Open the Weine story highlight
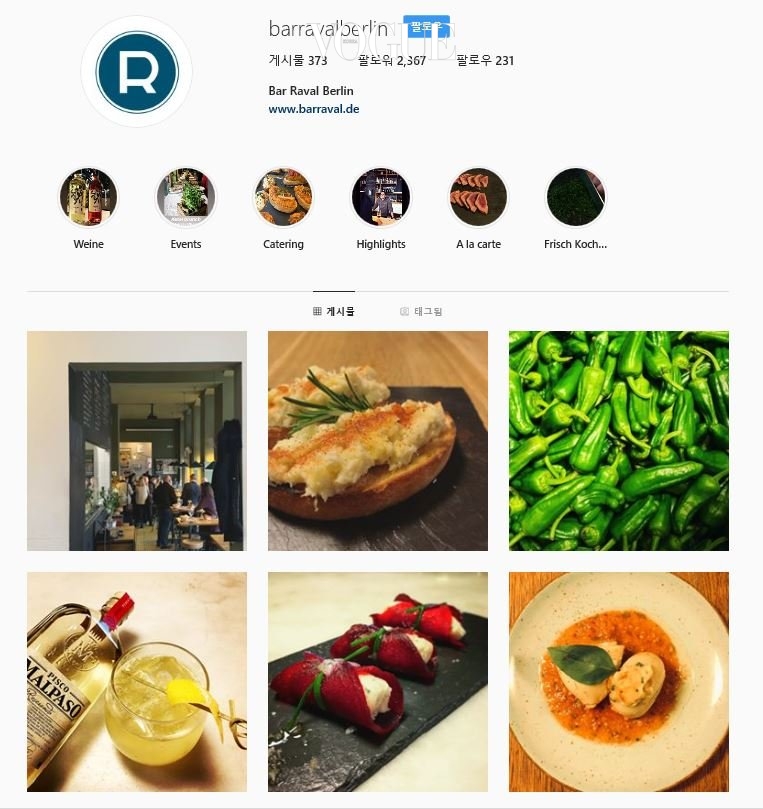 [x=88, y=197]
